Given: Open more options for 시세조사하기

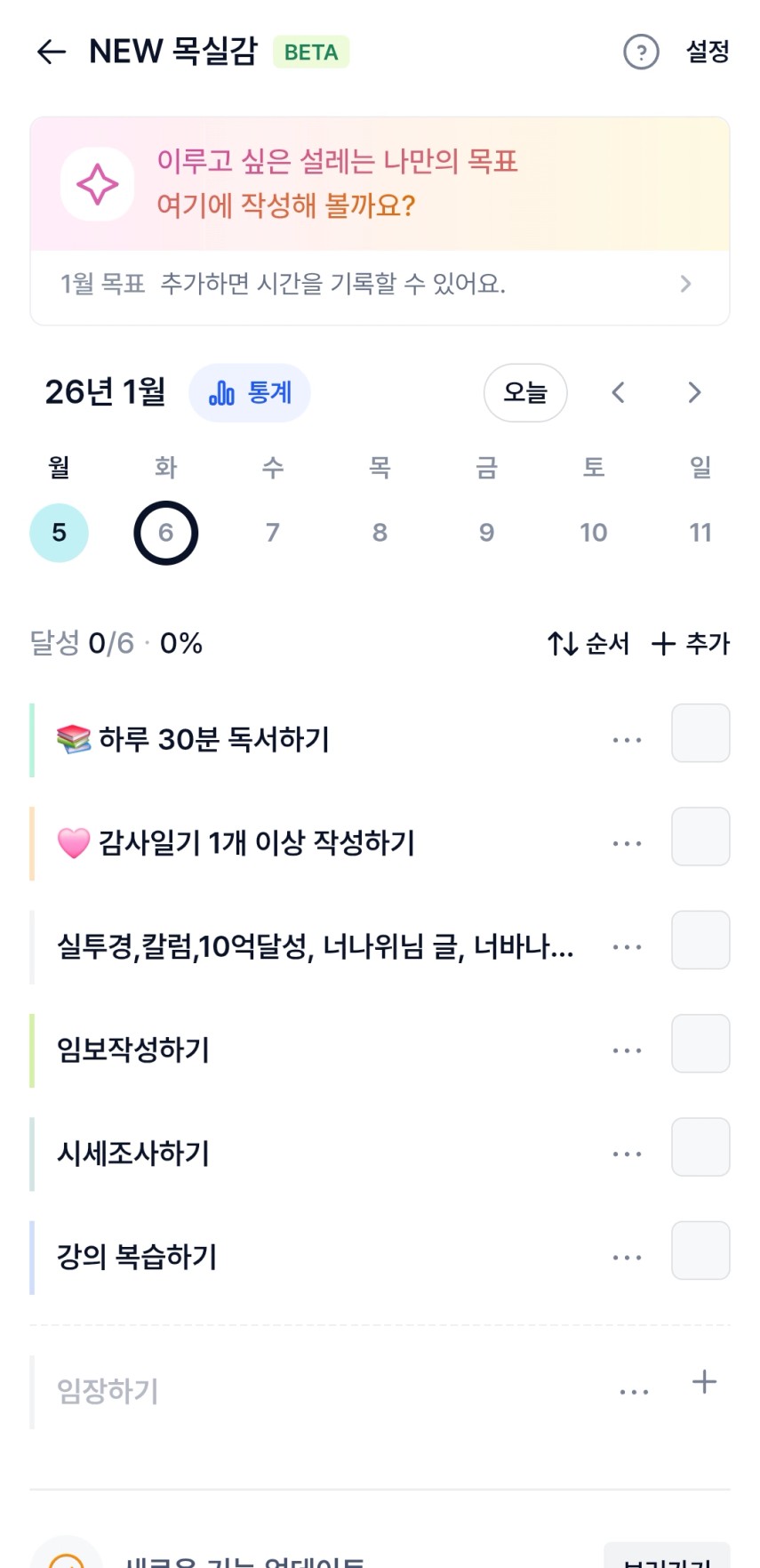Looking at the screenshot, I should coord(627,1154).
